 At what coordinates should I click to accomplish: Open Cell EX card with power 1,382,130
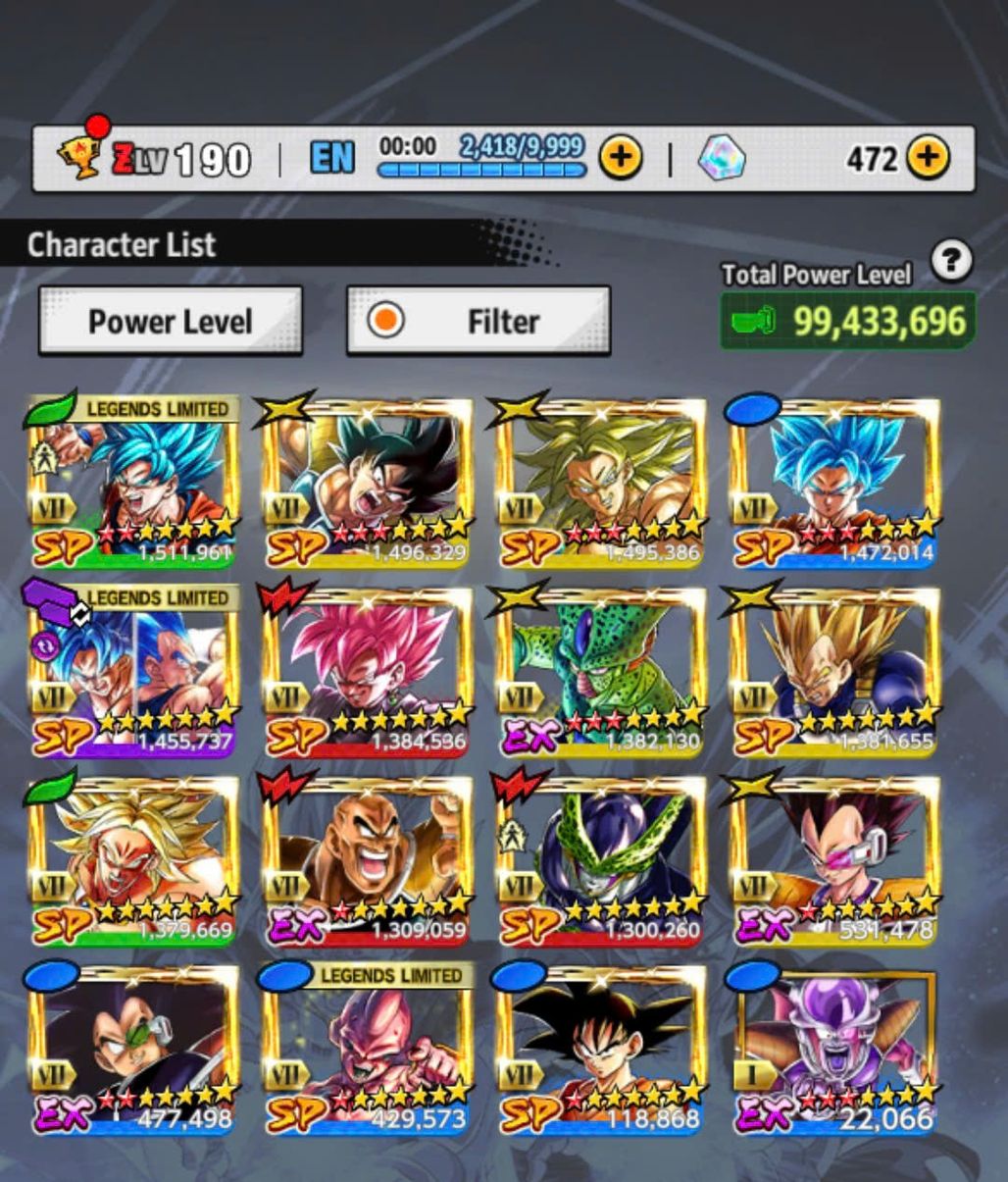(599, 670)
